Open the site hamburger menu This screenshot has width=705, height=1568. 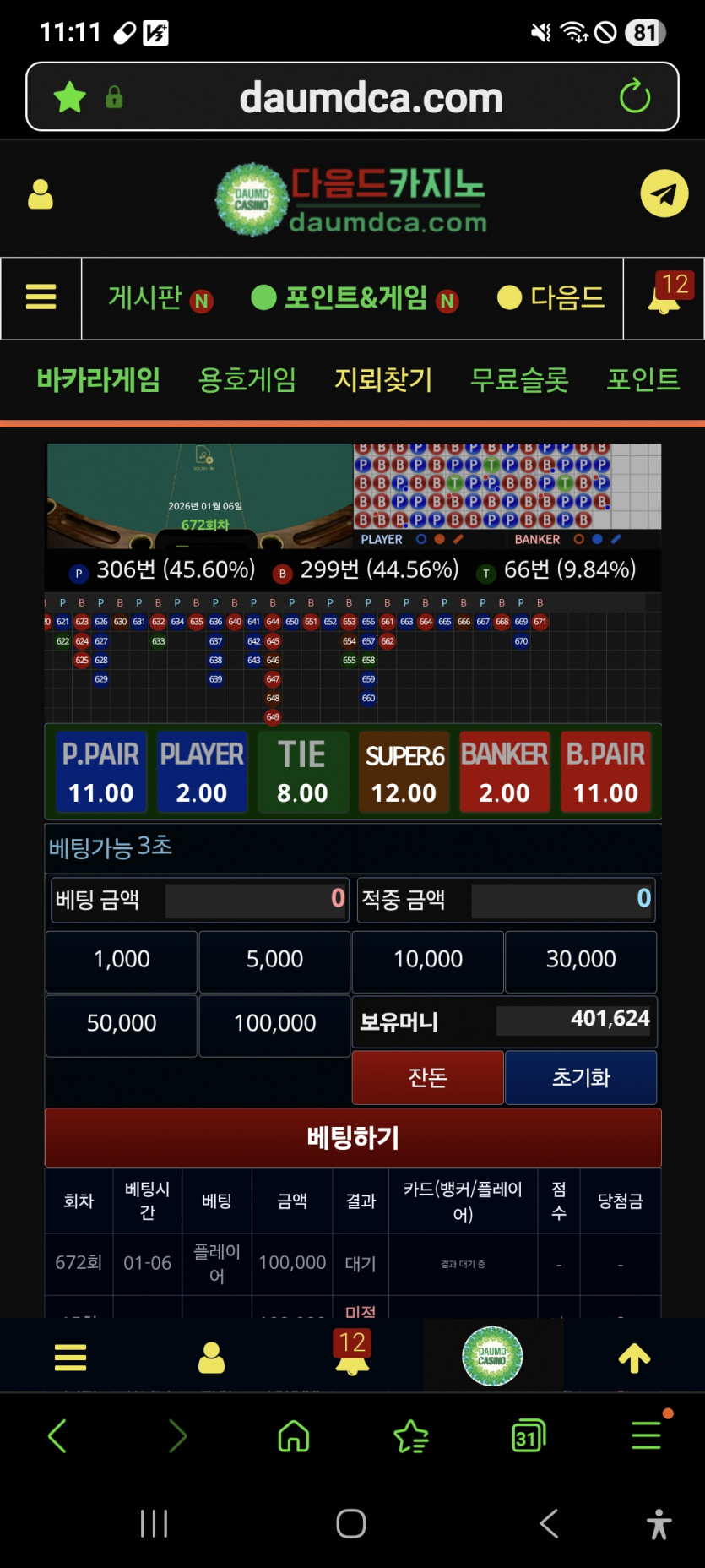41,298
